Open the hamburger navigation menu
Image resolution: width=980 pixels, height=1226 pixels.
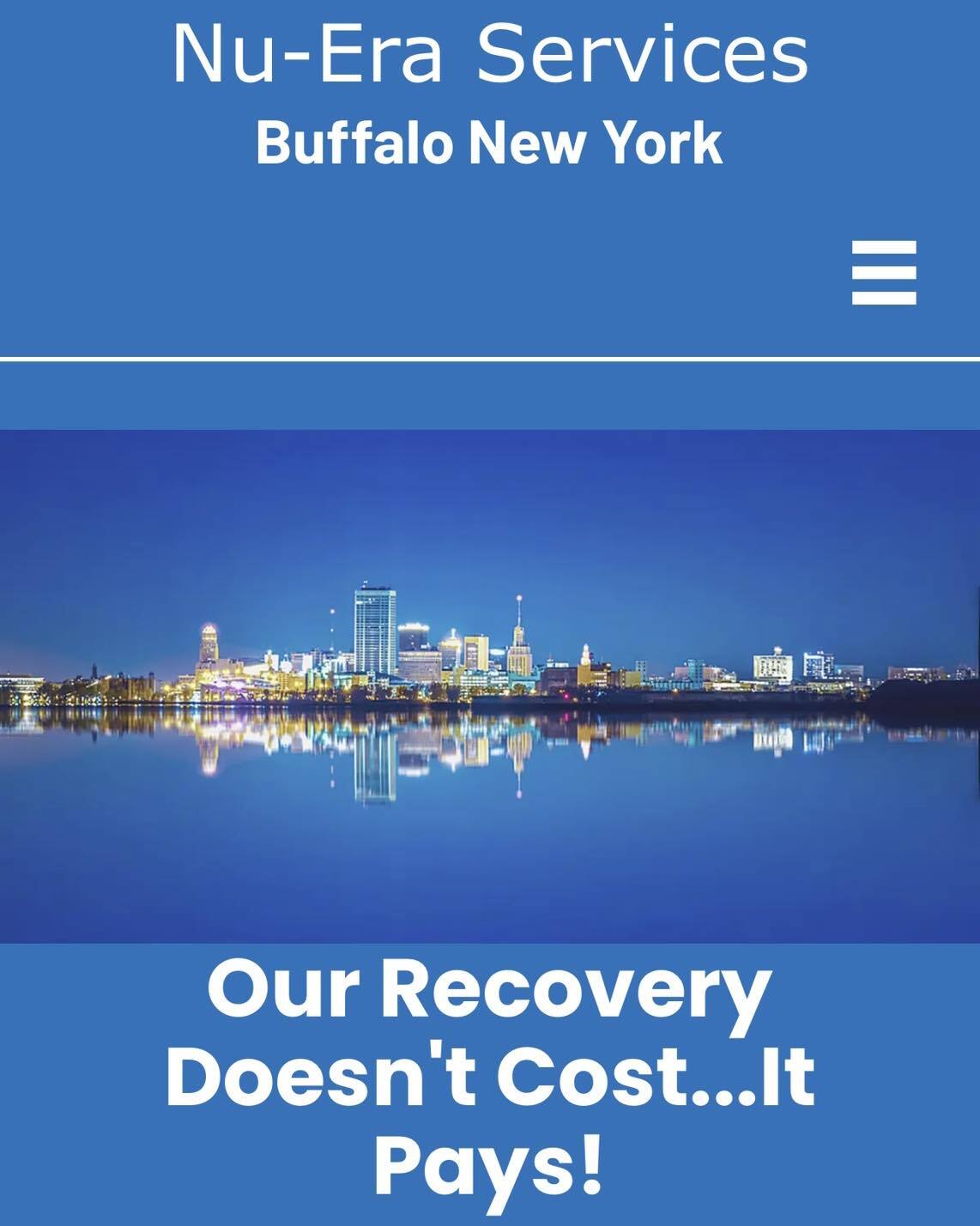coord(884,273)
